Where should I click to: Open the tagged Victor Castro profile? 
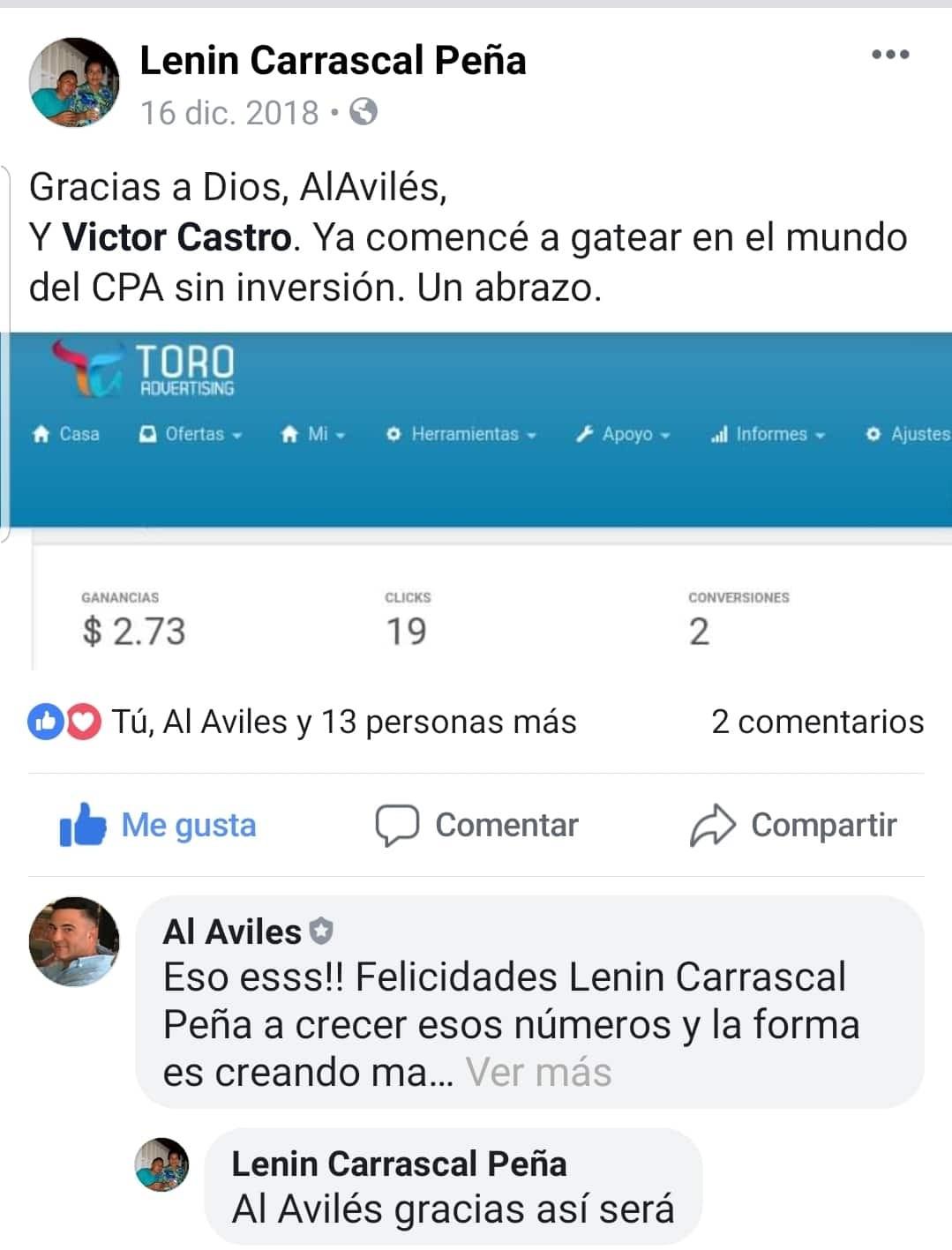[x=176, y=237]
